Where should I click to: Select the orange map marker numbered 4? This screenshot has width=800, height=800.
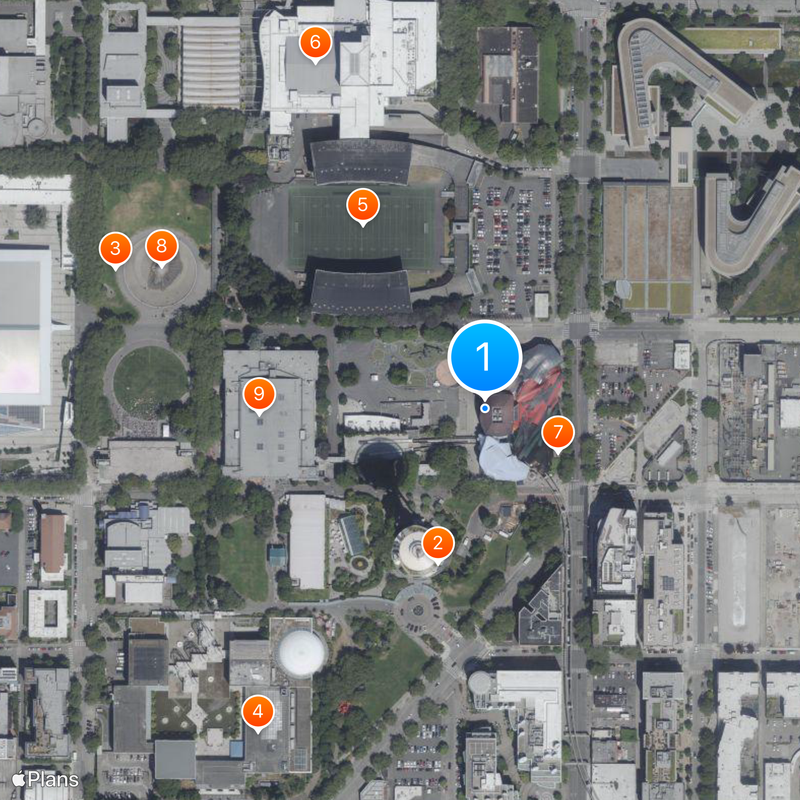pyautogui.click(x=258, y=712)
